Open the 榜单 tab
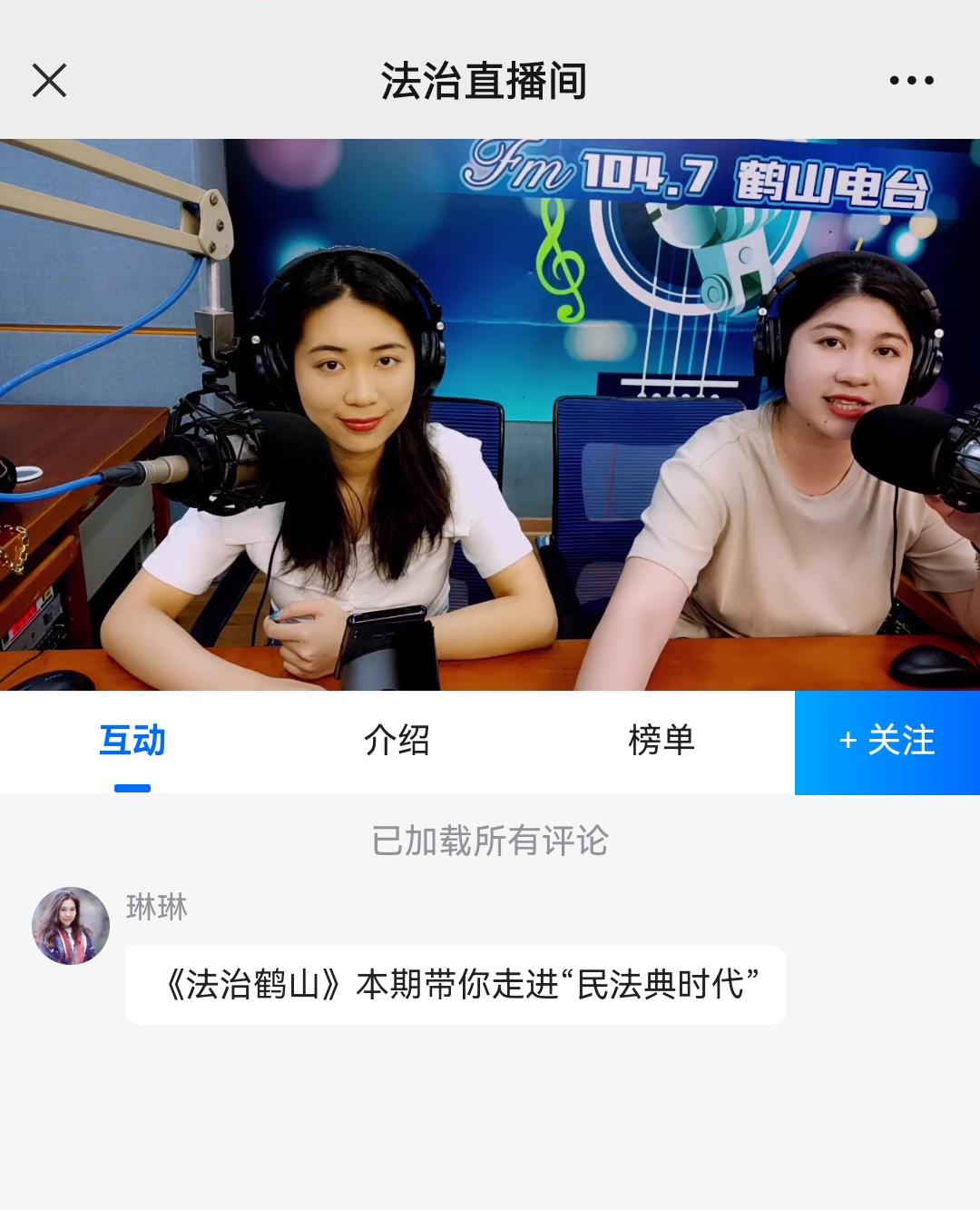The width and height of the screenshot is (980, 1210). [x=661, y=741]
